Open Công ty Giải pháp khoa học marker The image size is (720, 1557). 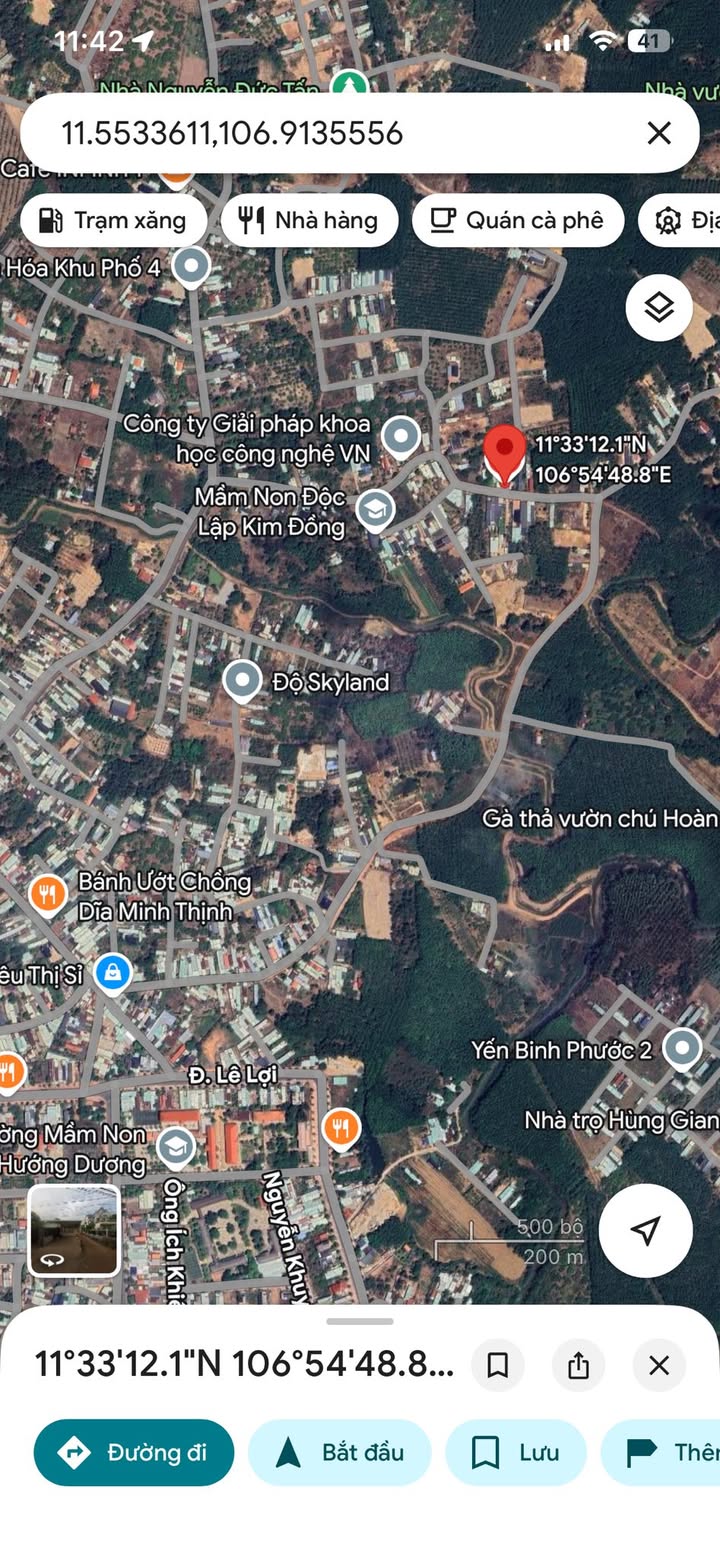(x=401, y=437)
